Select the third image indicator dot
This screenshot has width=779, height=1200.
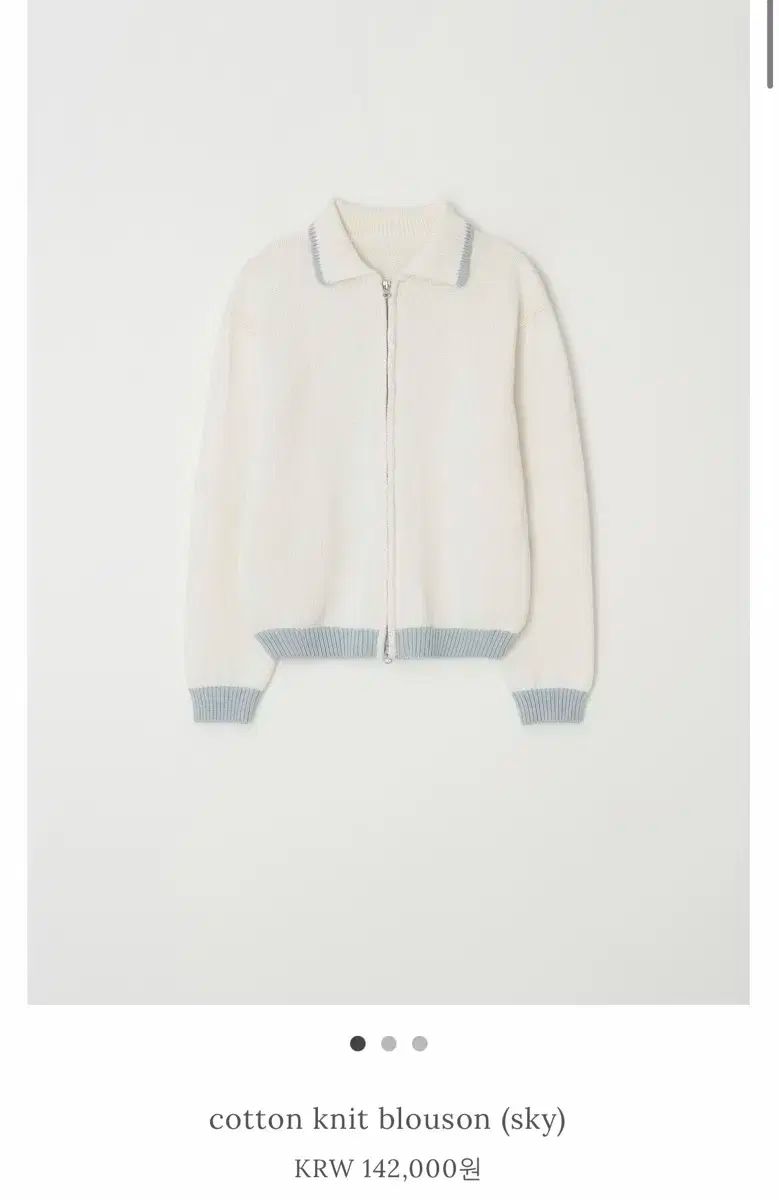420,1044
